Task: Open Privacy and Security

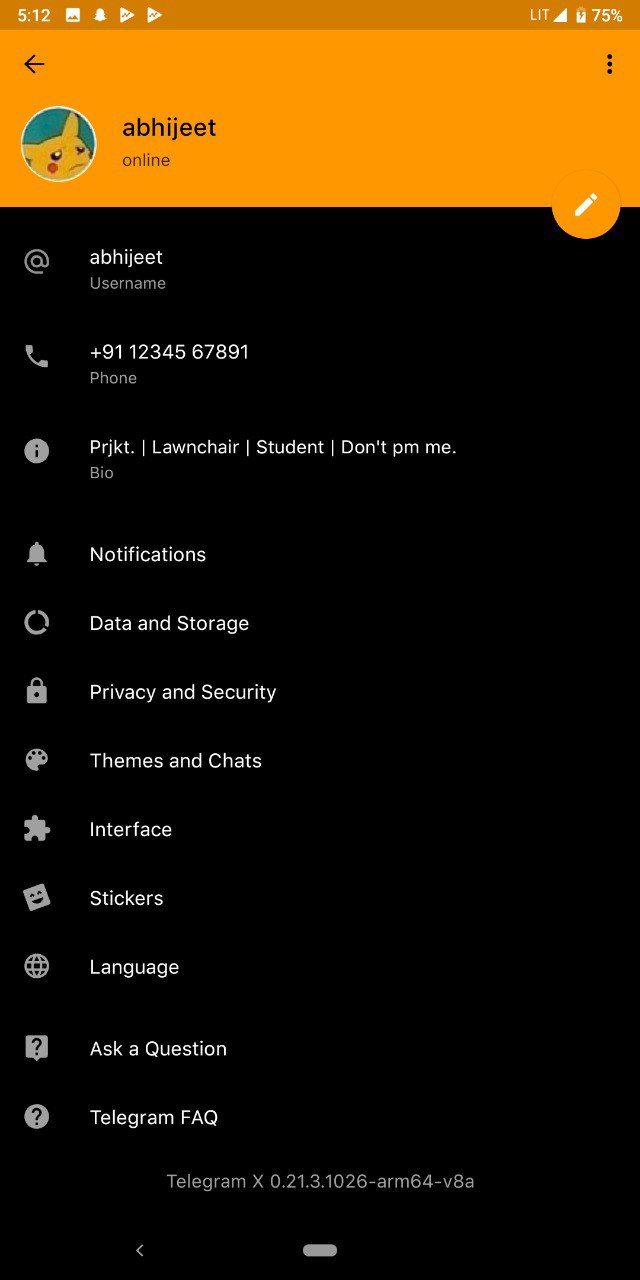Action: click(320, 692)
